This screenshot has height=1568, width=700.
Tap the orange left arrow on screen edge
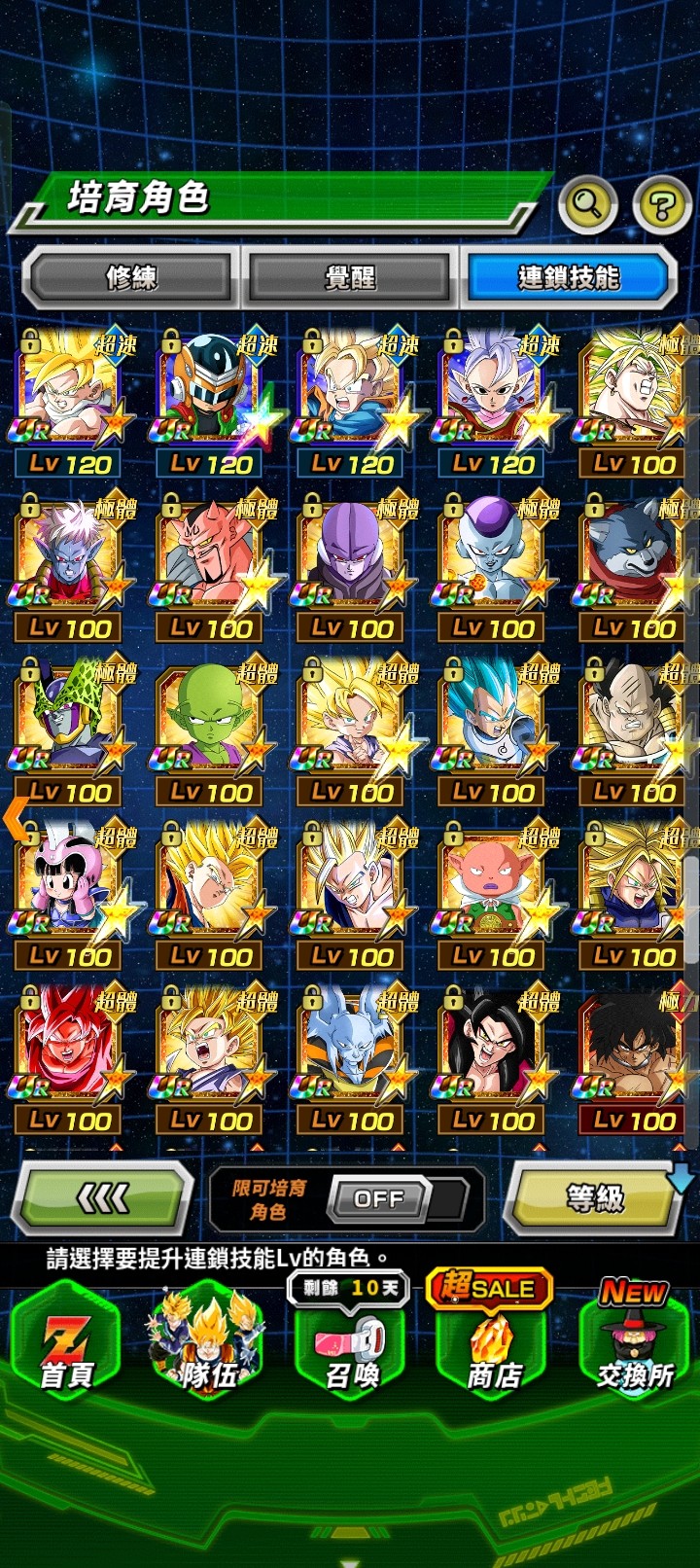[x=14, y=818]
